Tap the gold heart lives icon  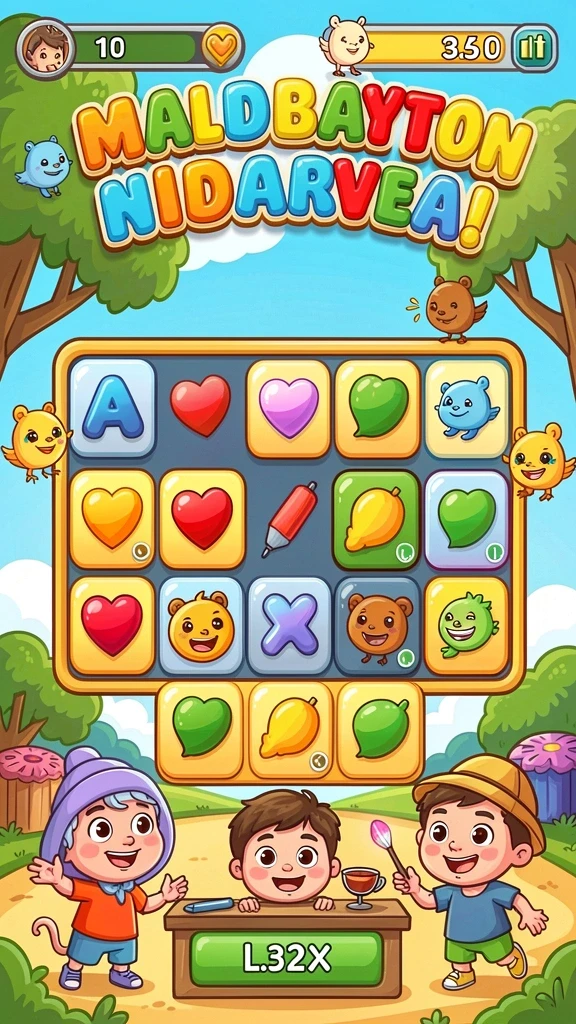coord(222,48)
